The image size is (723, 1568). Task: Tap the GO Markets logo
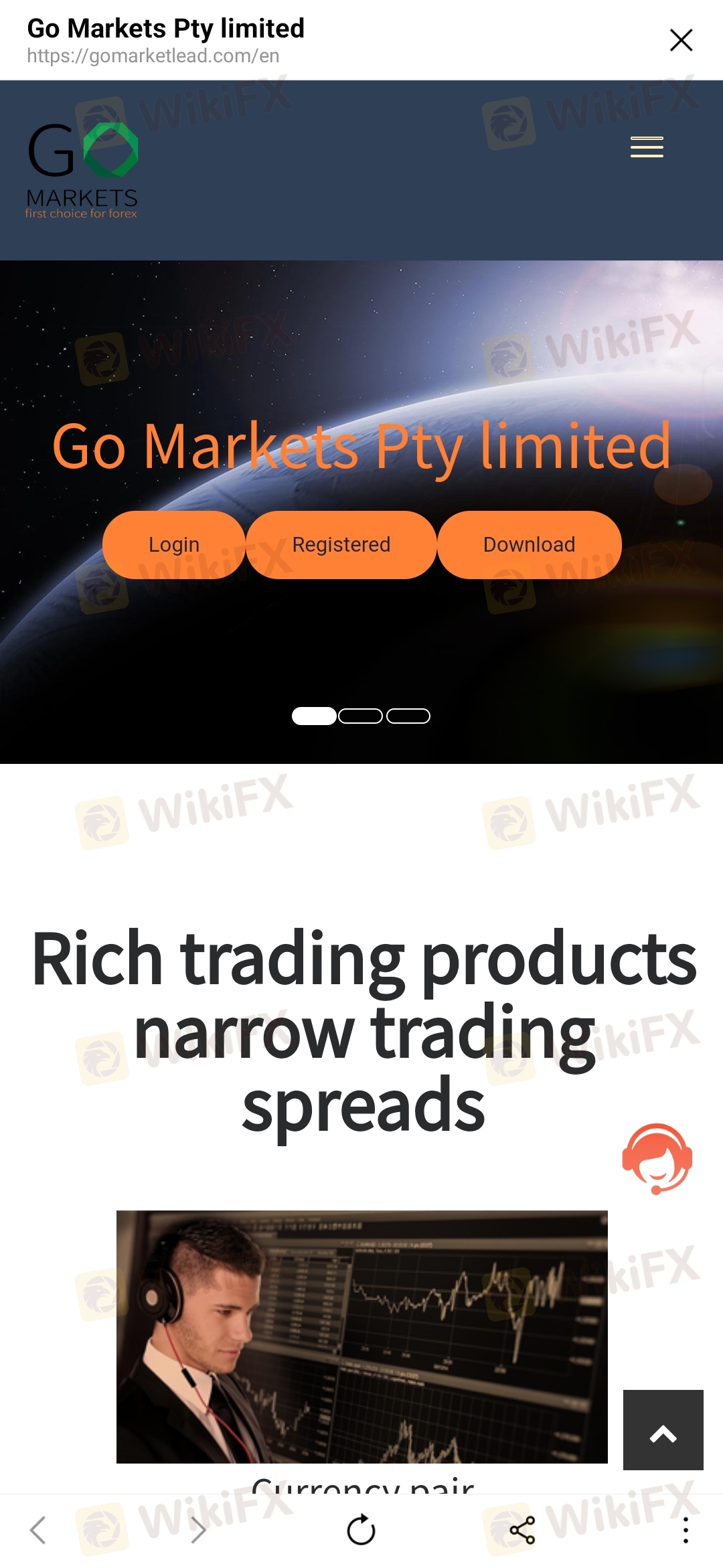82,170
